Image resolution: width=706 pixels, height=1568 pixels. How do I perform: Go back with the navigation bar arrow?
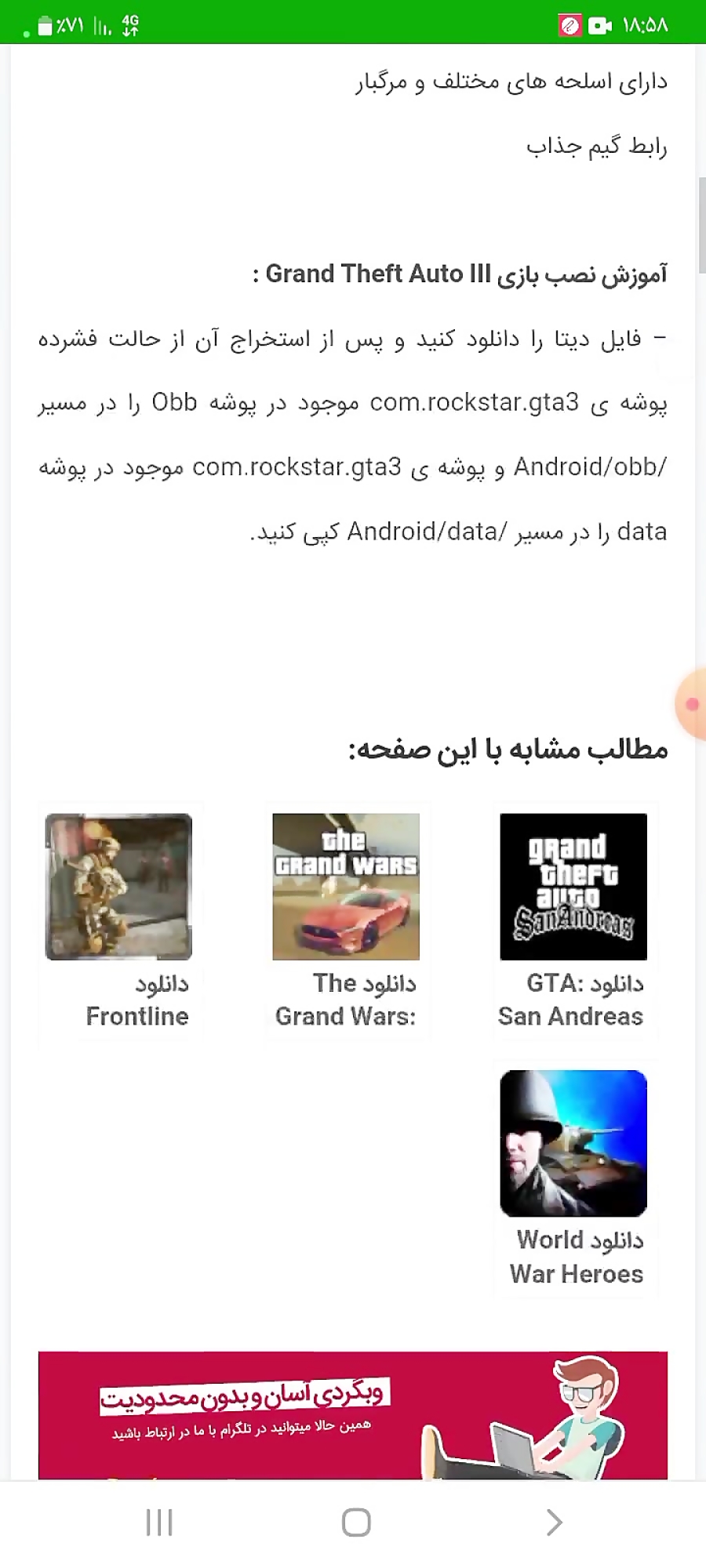pos(554,1523)
